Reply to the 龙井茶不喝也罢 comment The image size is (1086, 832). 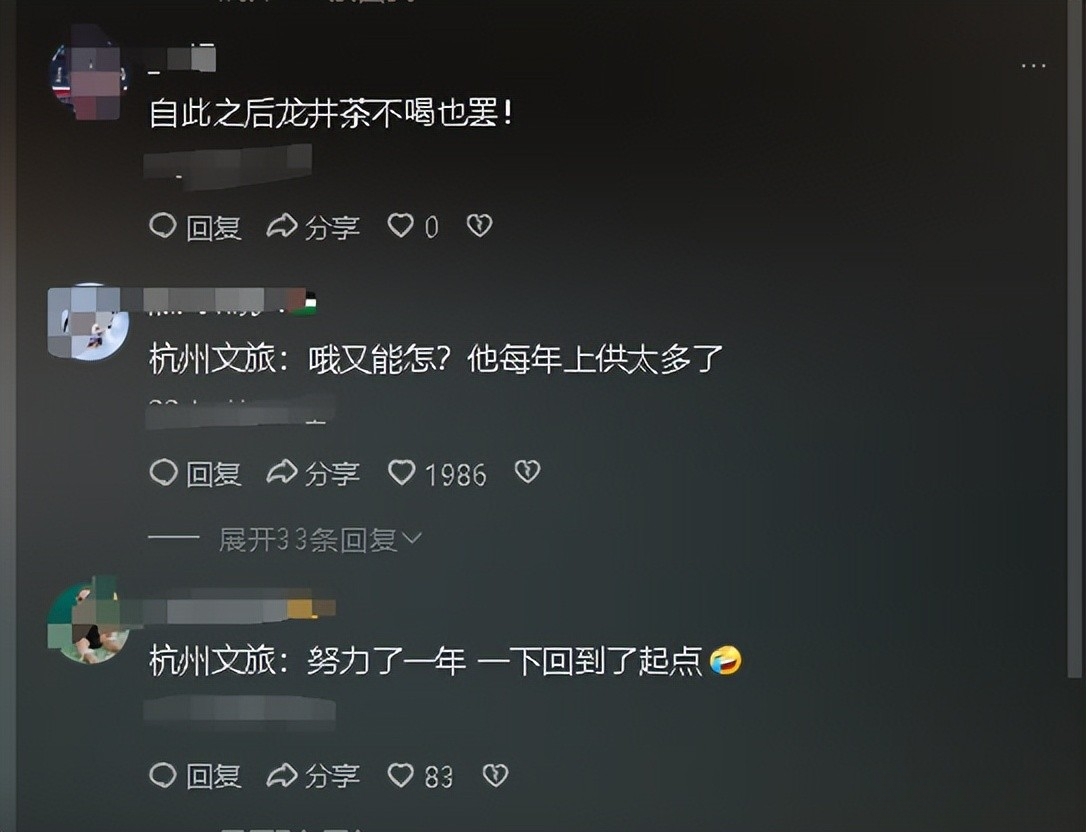[x=195, y=227]
